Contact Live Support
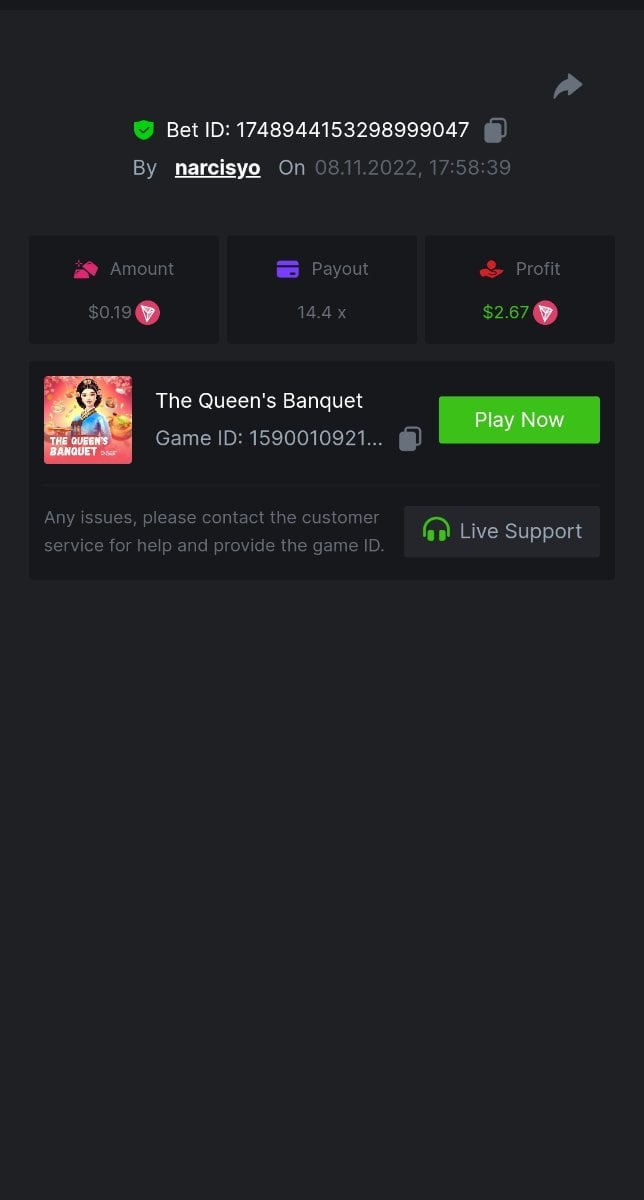 coord(502,531)
